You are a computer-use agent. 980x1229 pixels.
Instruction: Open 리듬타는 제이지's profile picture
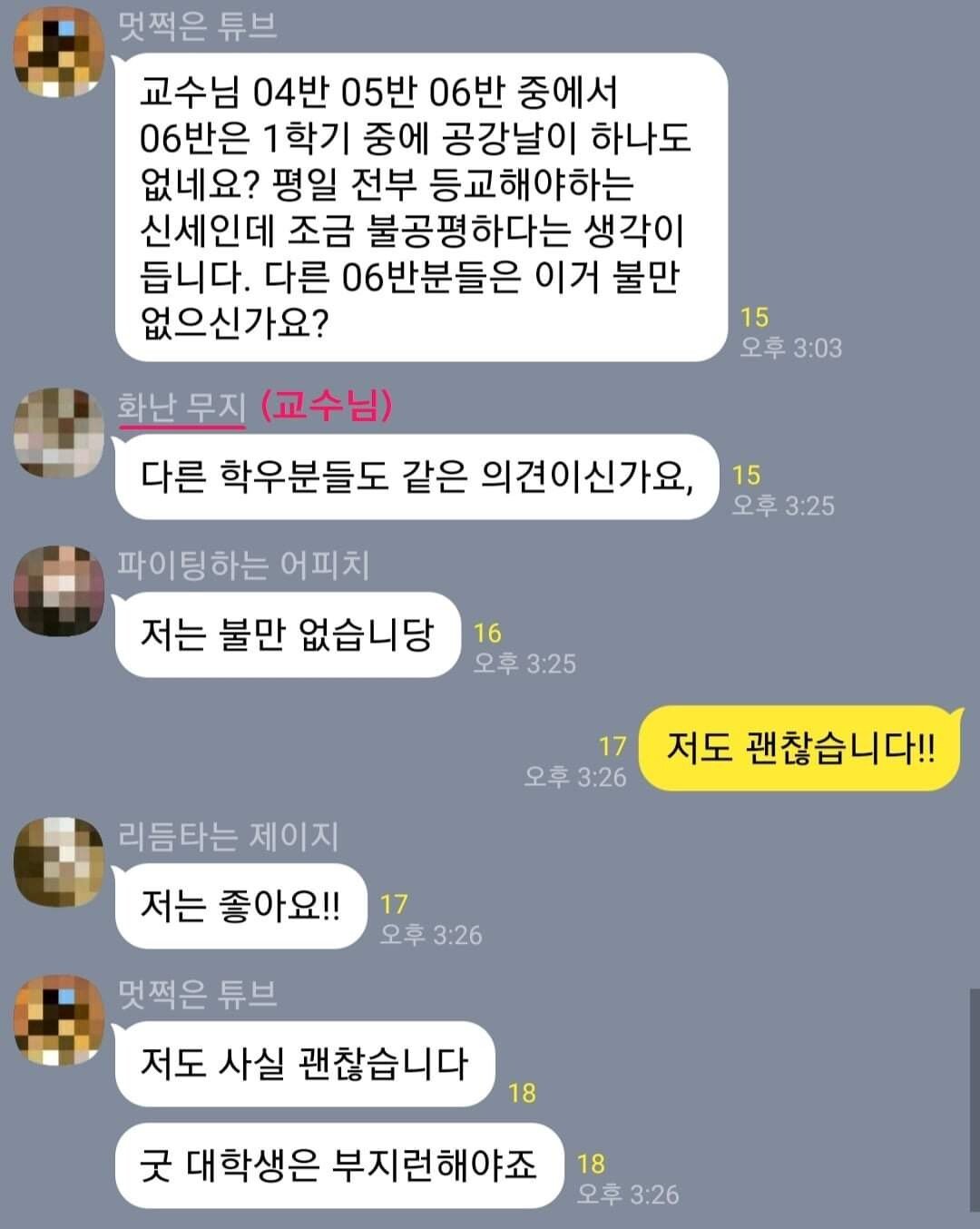click(59, 861)
